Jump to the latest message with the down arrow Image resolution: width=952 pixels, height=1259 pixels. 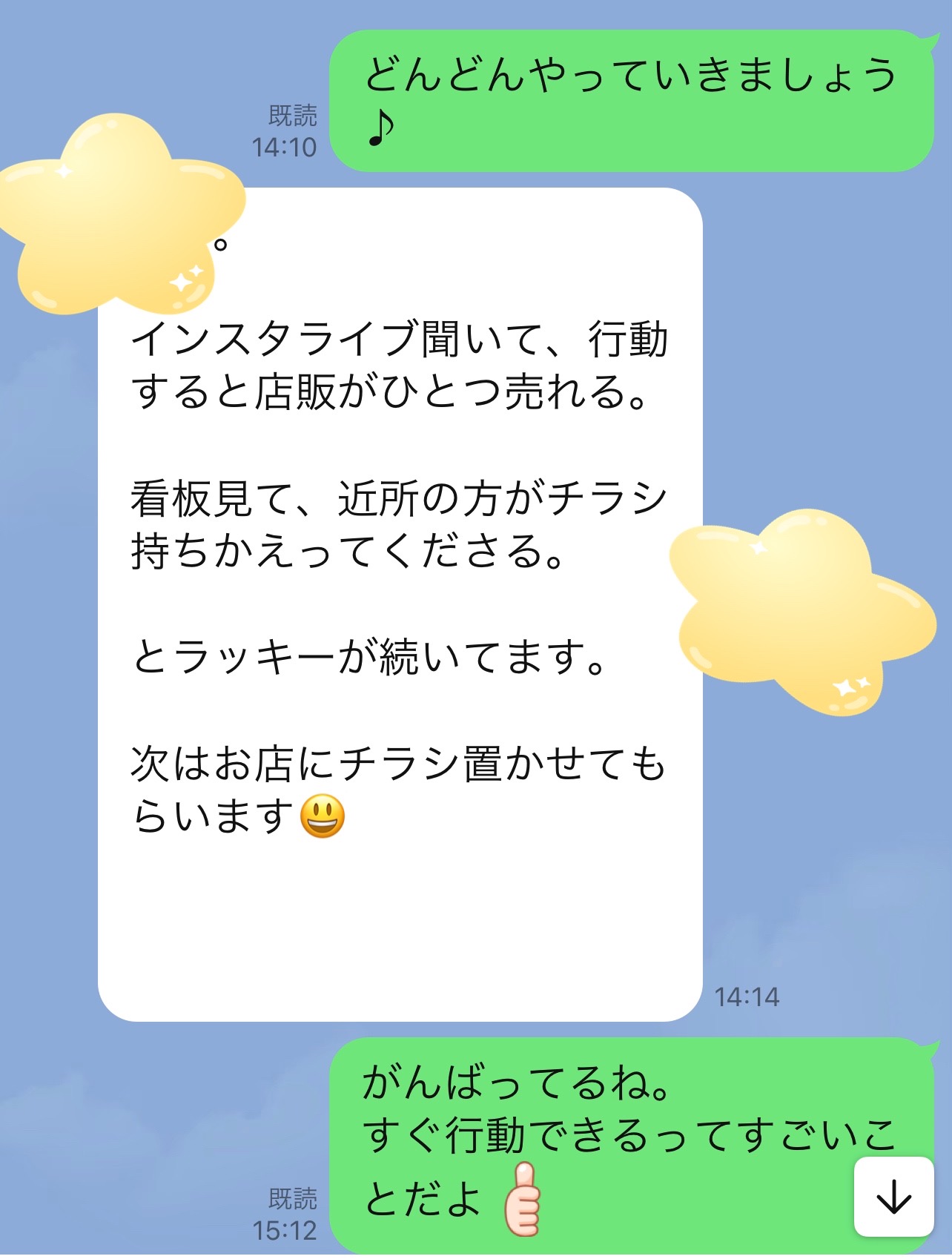click(x=893, y=1196)
